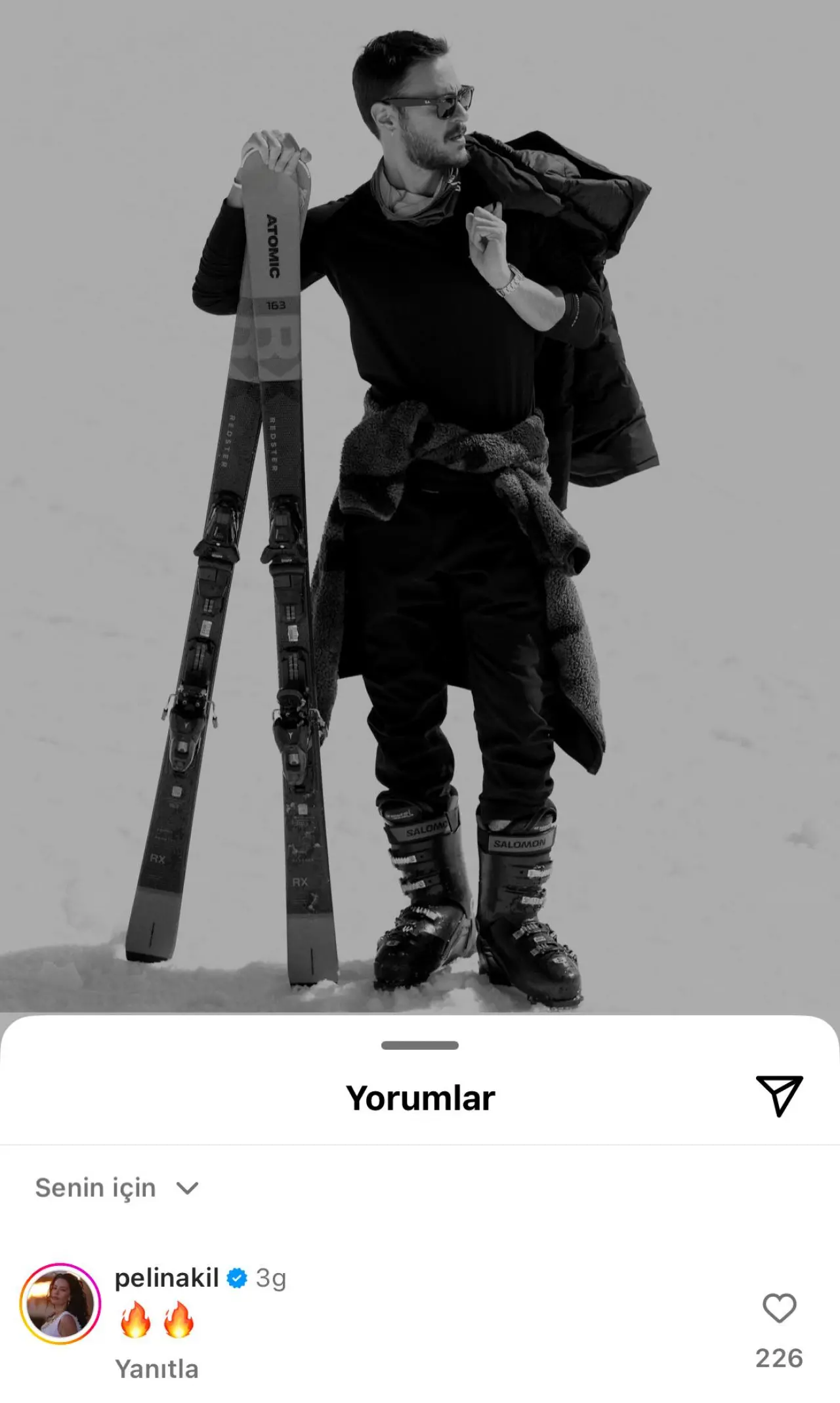
Task: Like pelinakil's comment
Action: 779,1308
